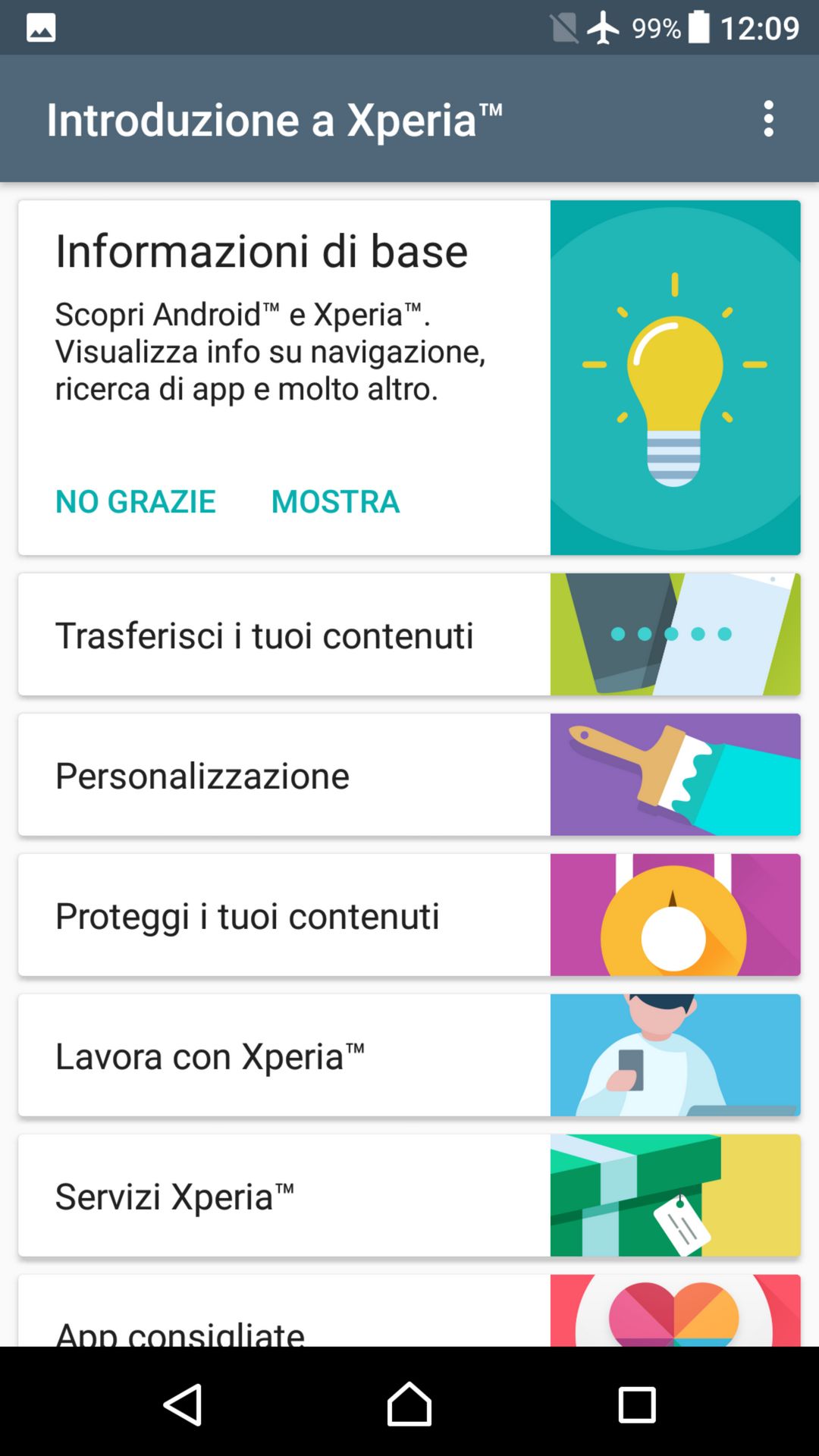The height and width of the screenshot is (1456, 819).
Task: Open the Servizi Xperia card
Action: 409,1195
